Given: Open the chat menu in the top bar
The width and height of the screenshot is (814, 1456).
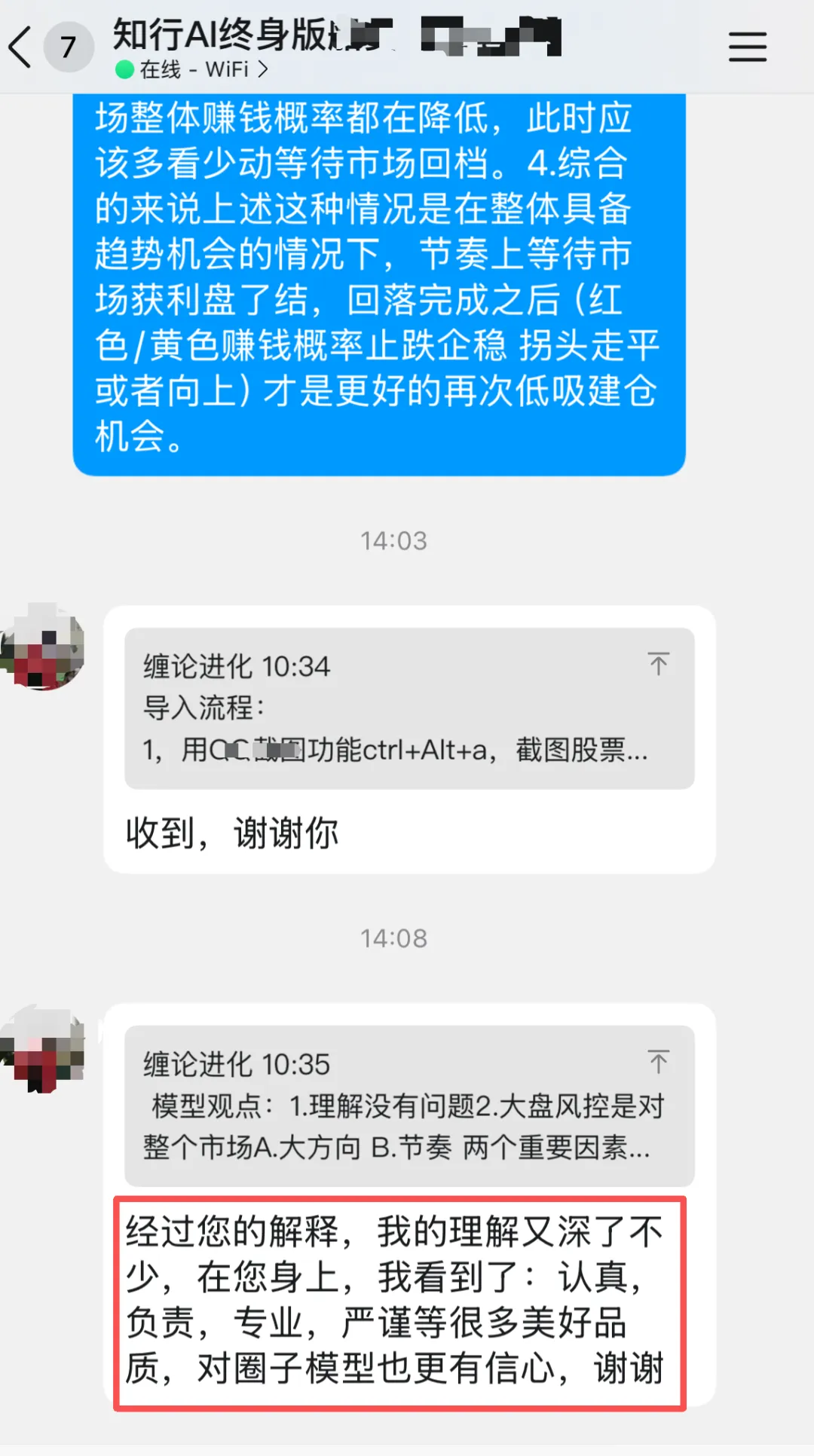Looking at the screenshot, I should [747, 47].
